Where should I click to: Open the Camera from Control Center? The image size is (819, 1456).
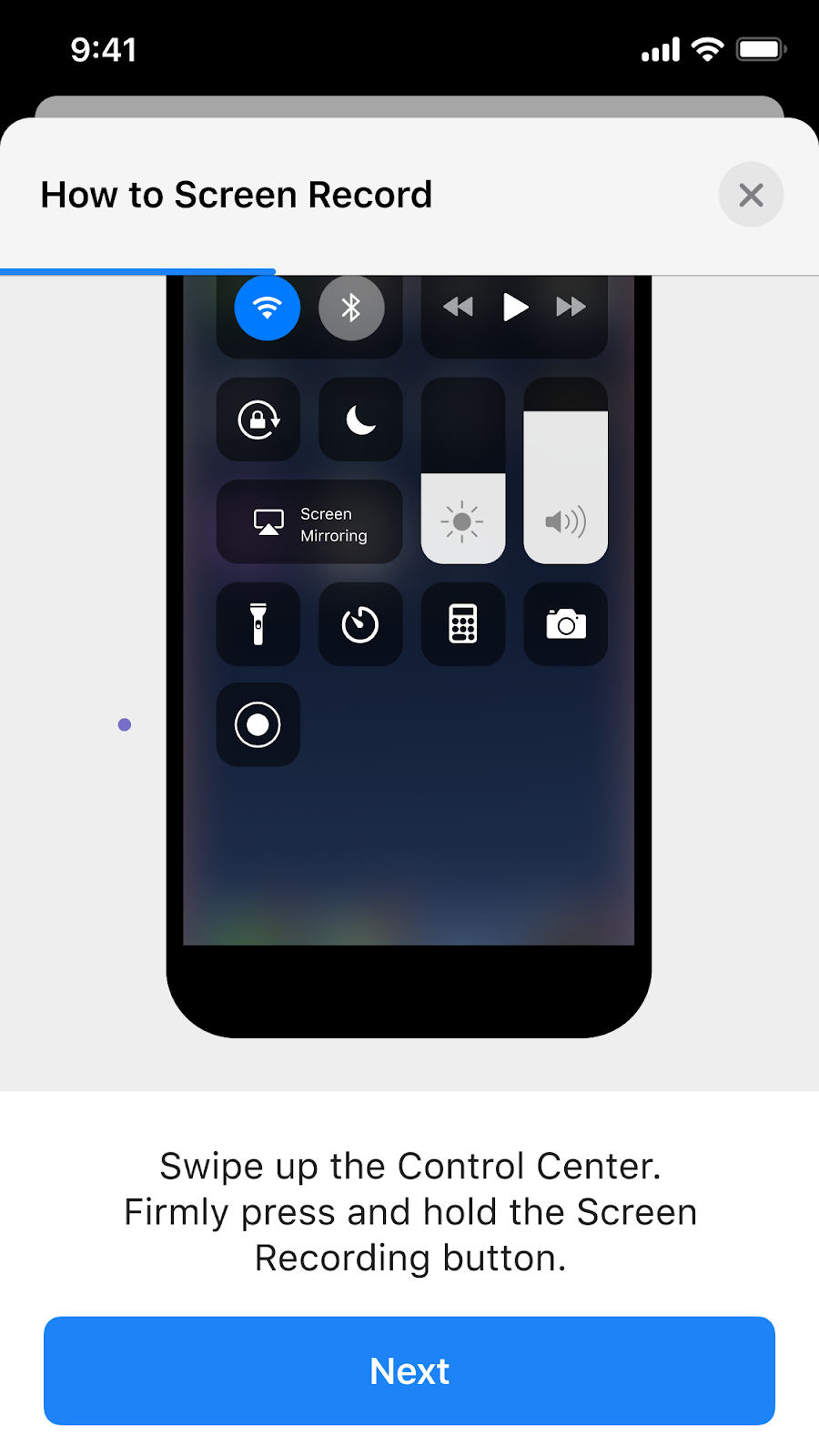pos(565,624)
